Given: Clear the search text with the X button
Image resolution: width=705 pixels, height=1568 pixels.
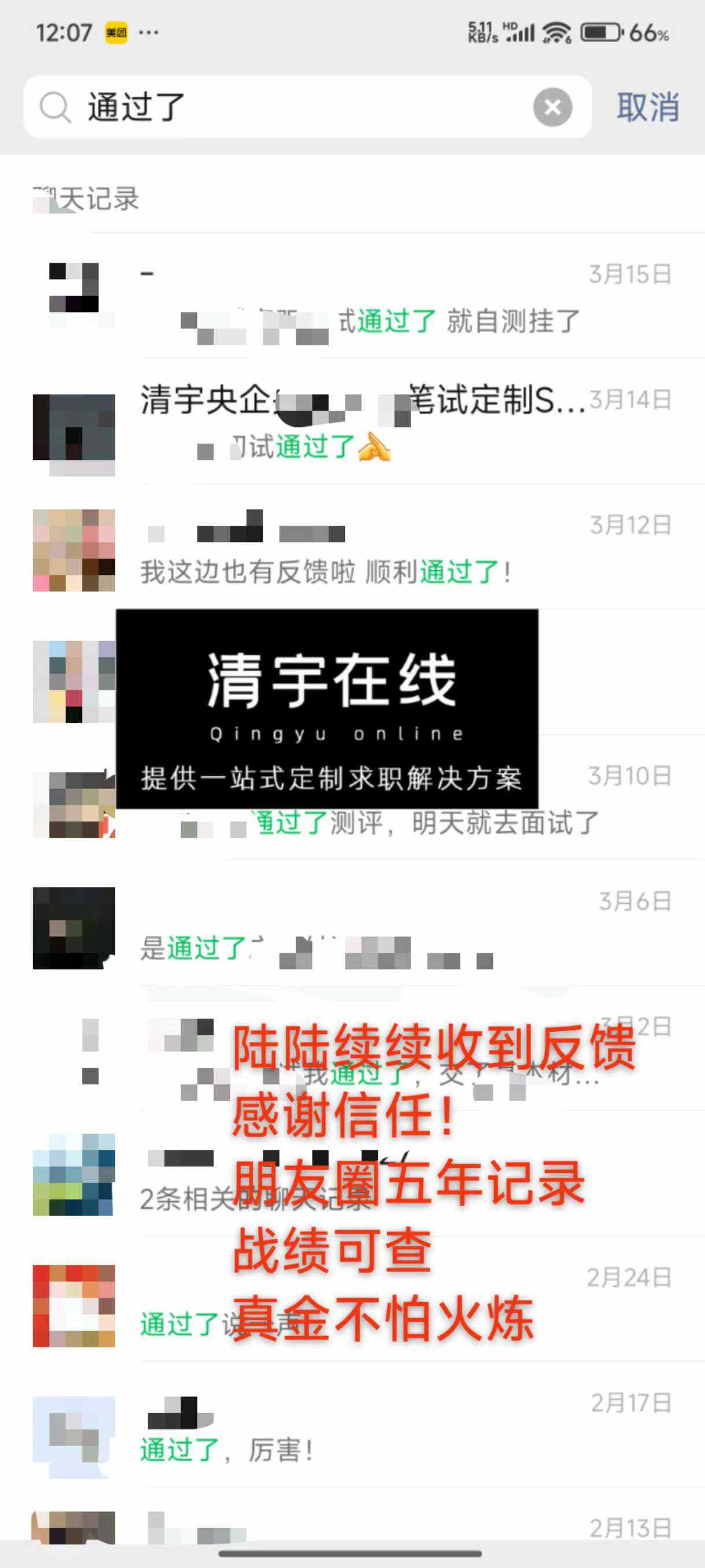Looking at the screenshot, I should click(552, 107).
